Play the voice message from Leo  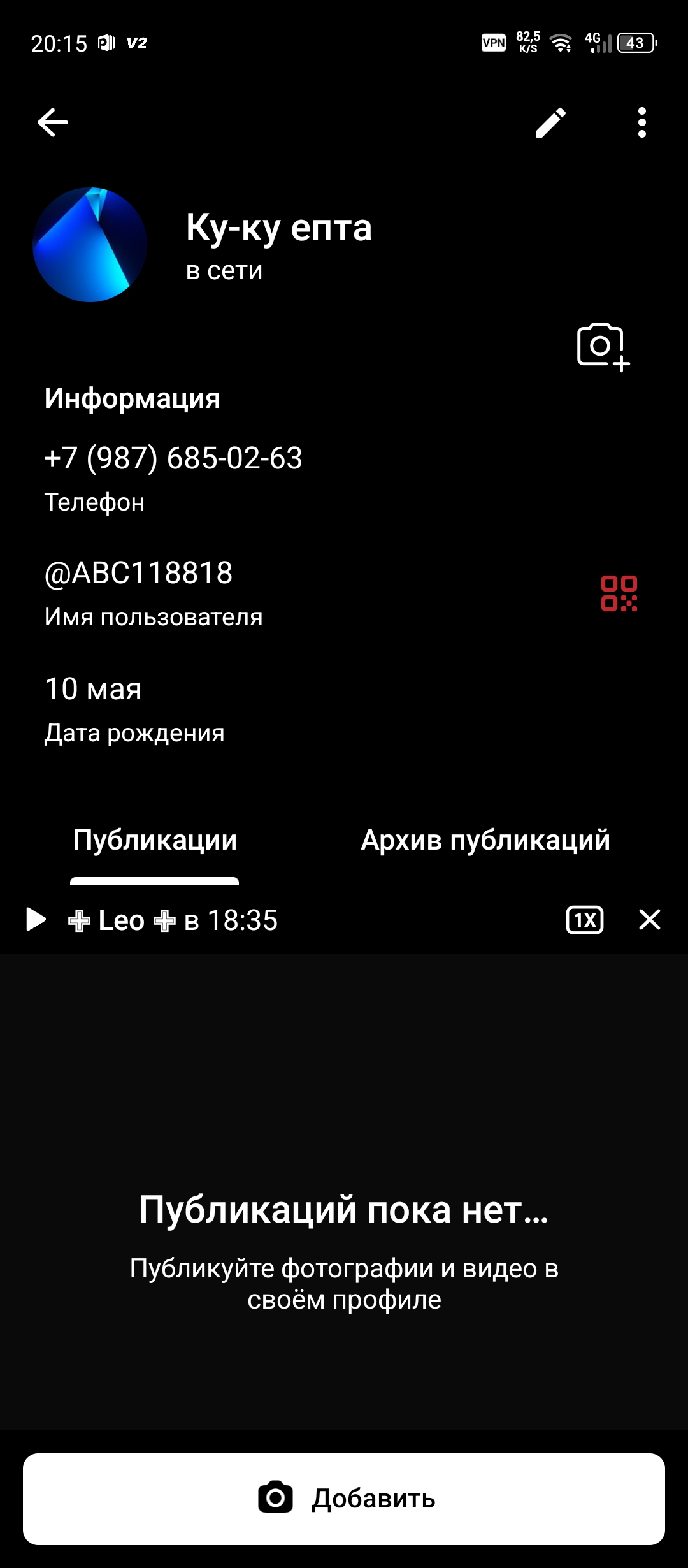click(36, 920)
